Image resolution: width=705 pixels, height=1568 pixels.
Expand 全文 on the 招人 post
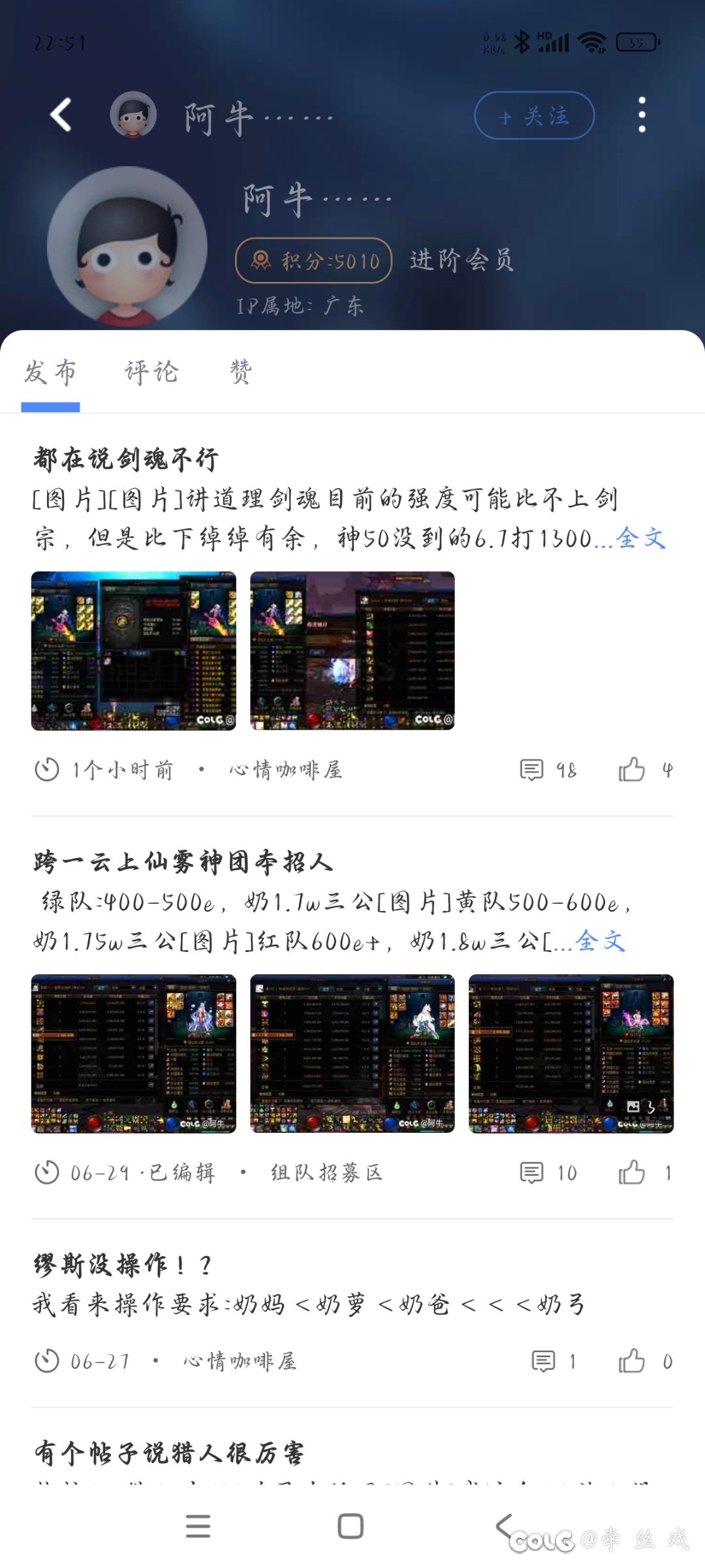[x=600, y=941]
